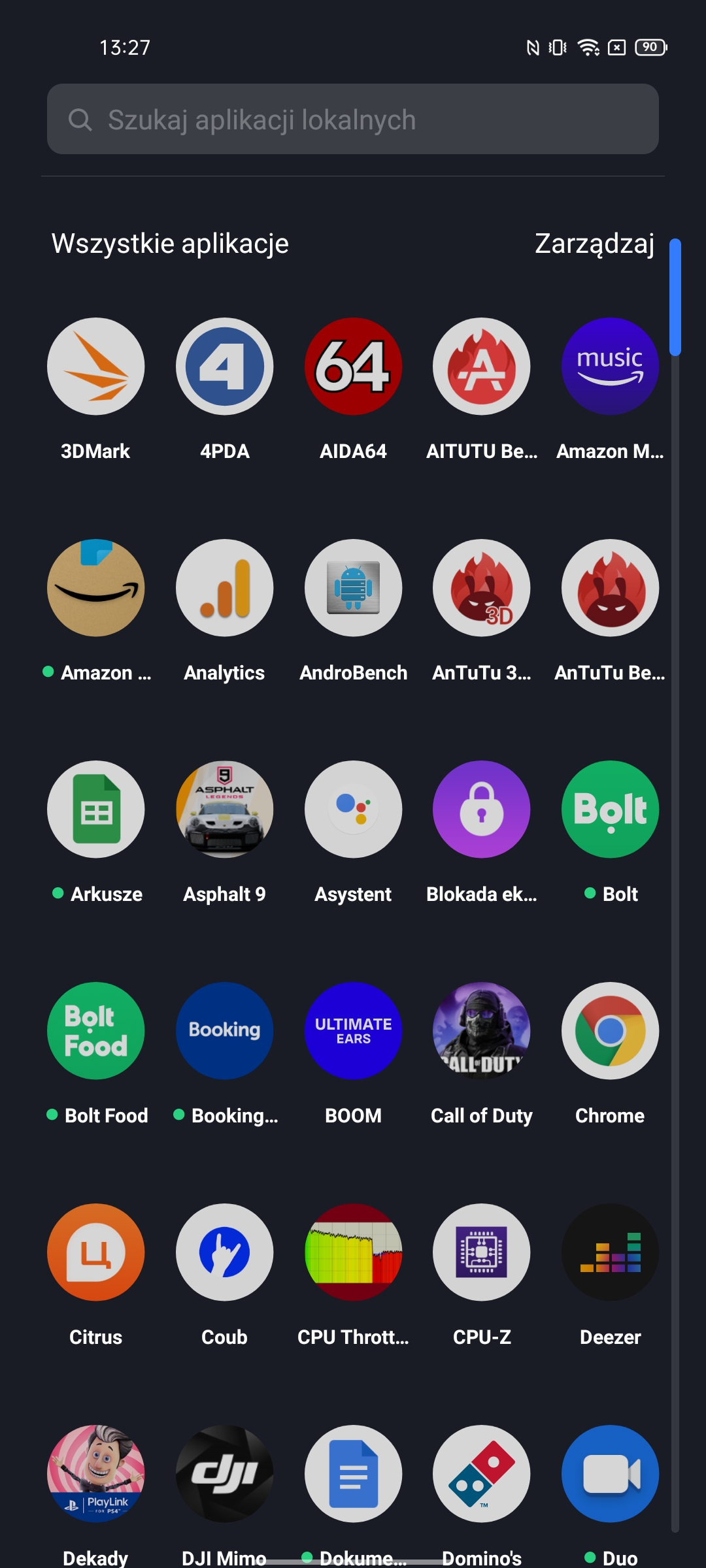Screen dimensions: 706x1568
Task: Launch AIDA64
Action: 353,367
